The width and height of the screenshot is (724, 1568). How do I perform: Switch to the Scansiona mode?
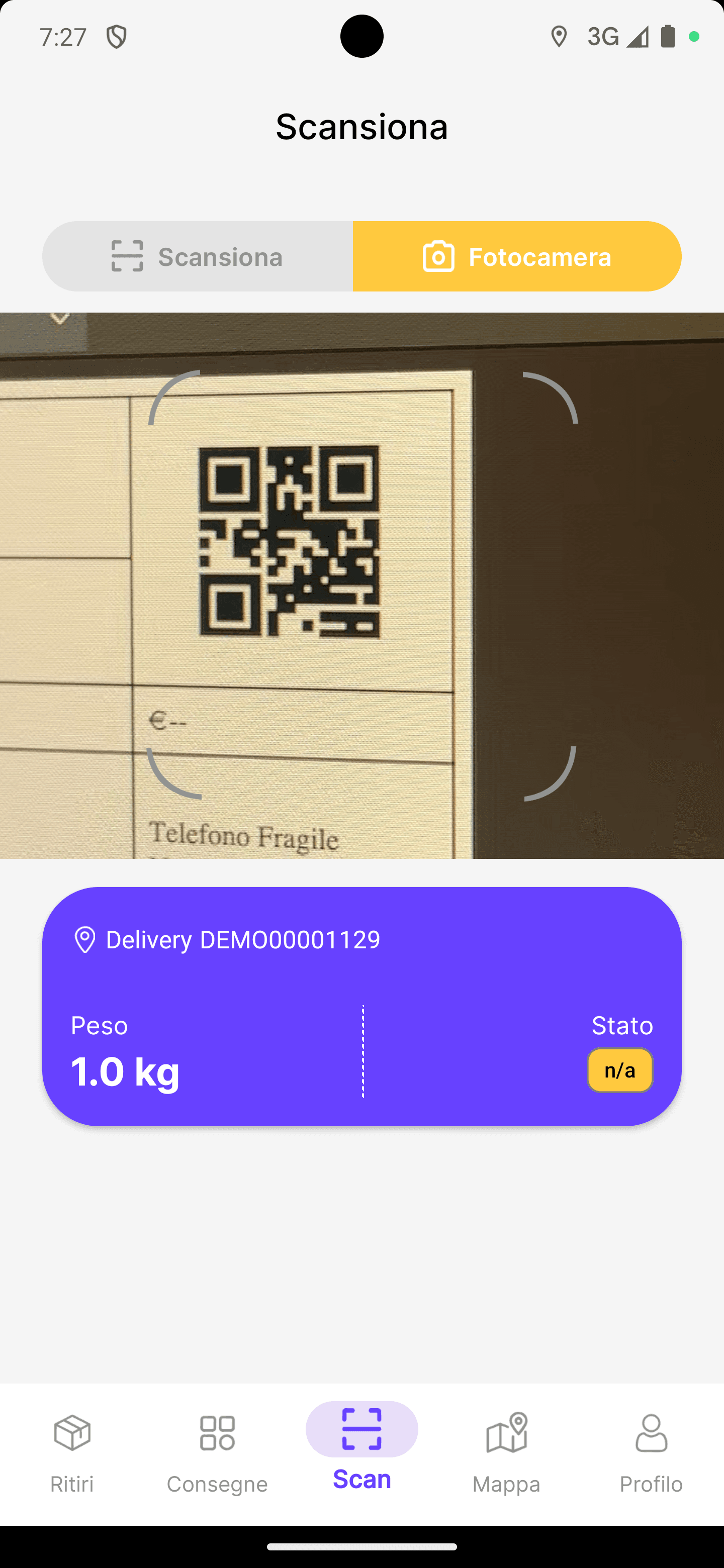[198, 256]
